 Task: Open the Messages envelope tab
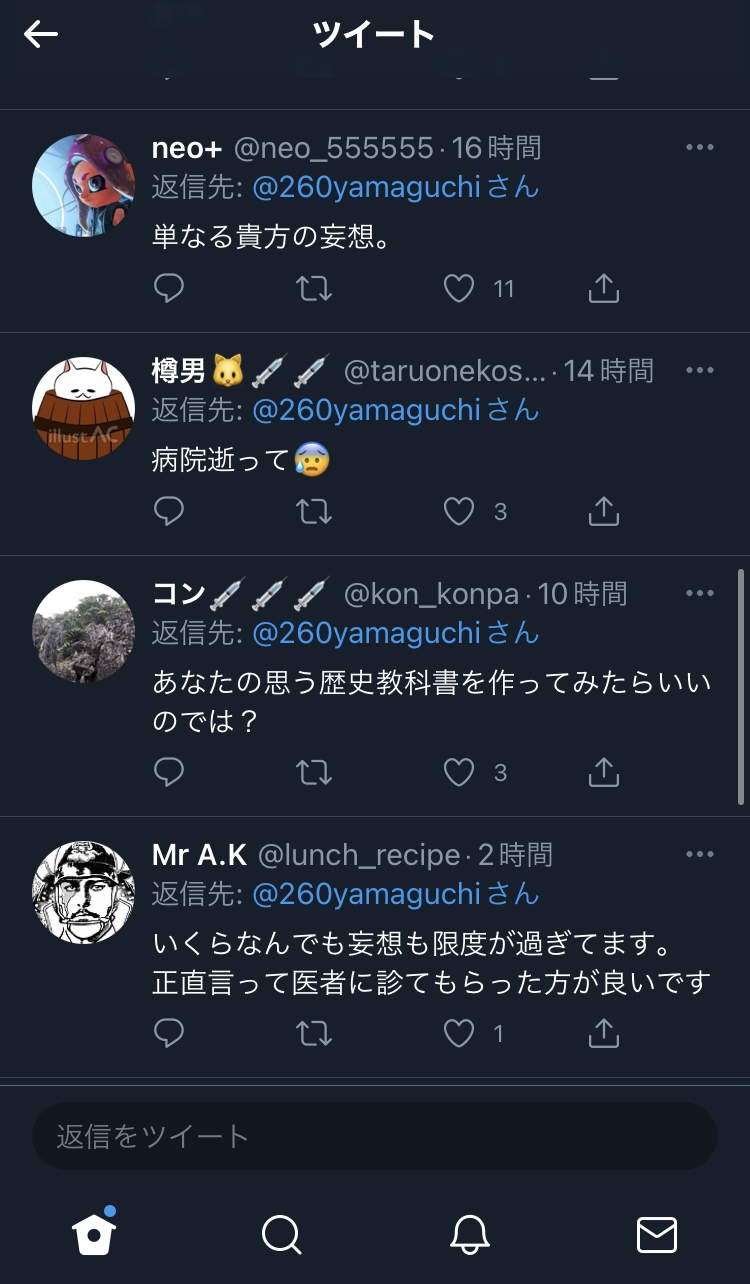click(657, 1235)
